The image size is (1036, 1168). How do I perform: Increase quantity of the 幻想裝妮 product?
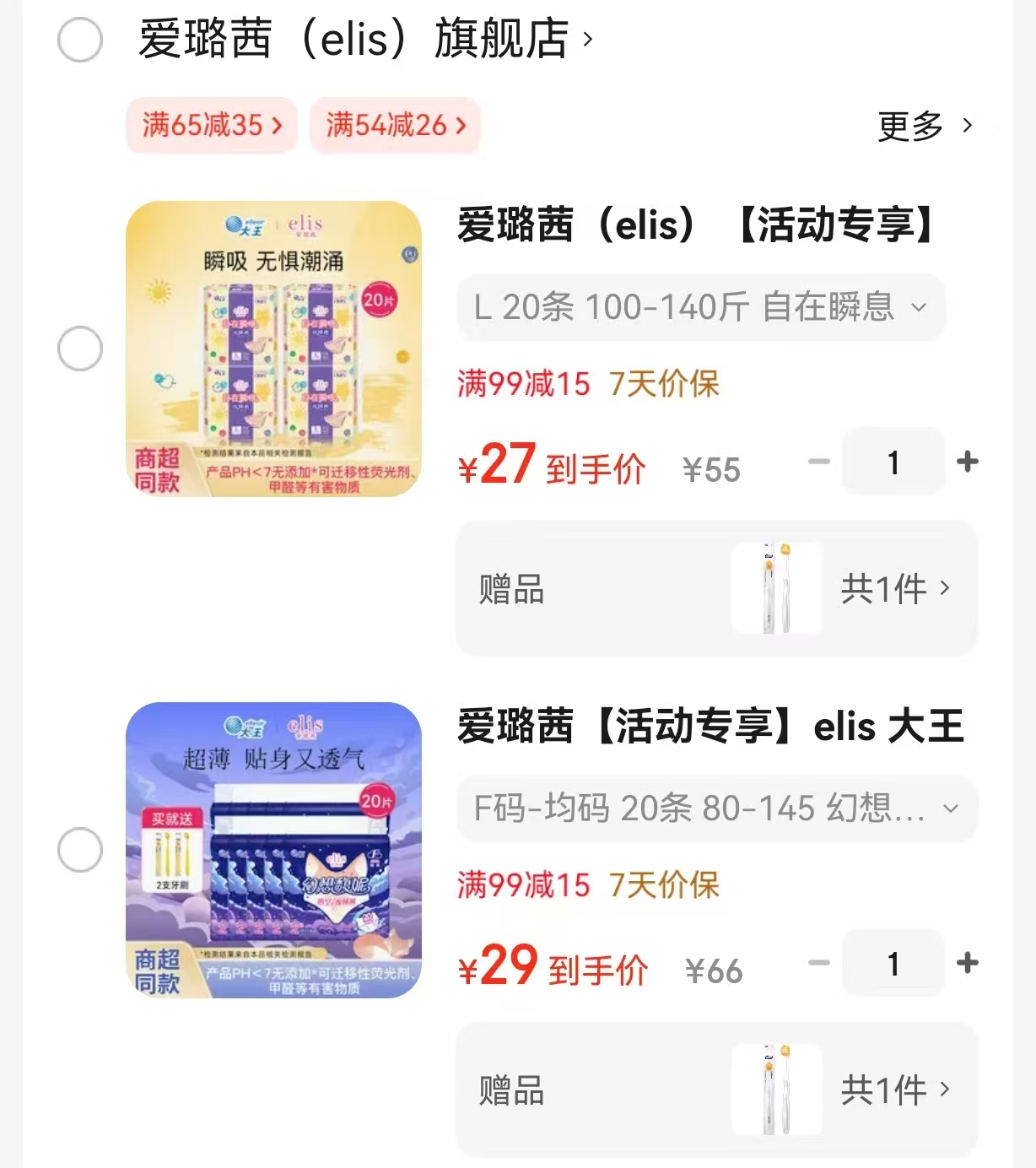pos(967,962)
